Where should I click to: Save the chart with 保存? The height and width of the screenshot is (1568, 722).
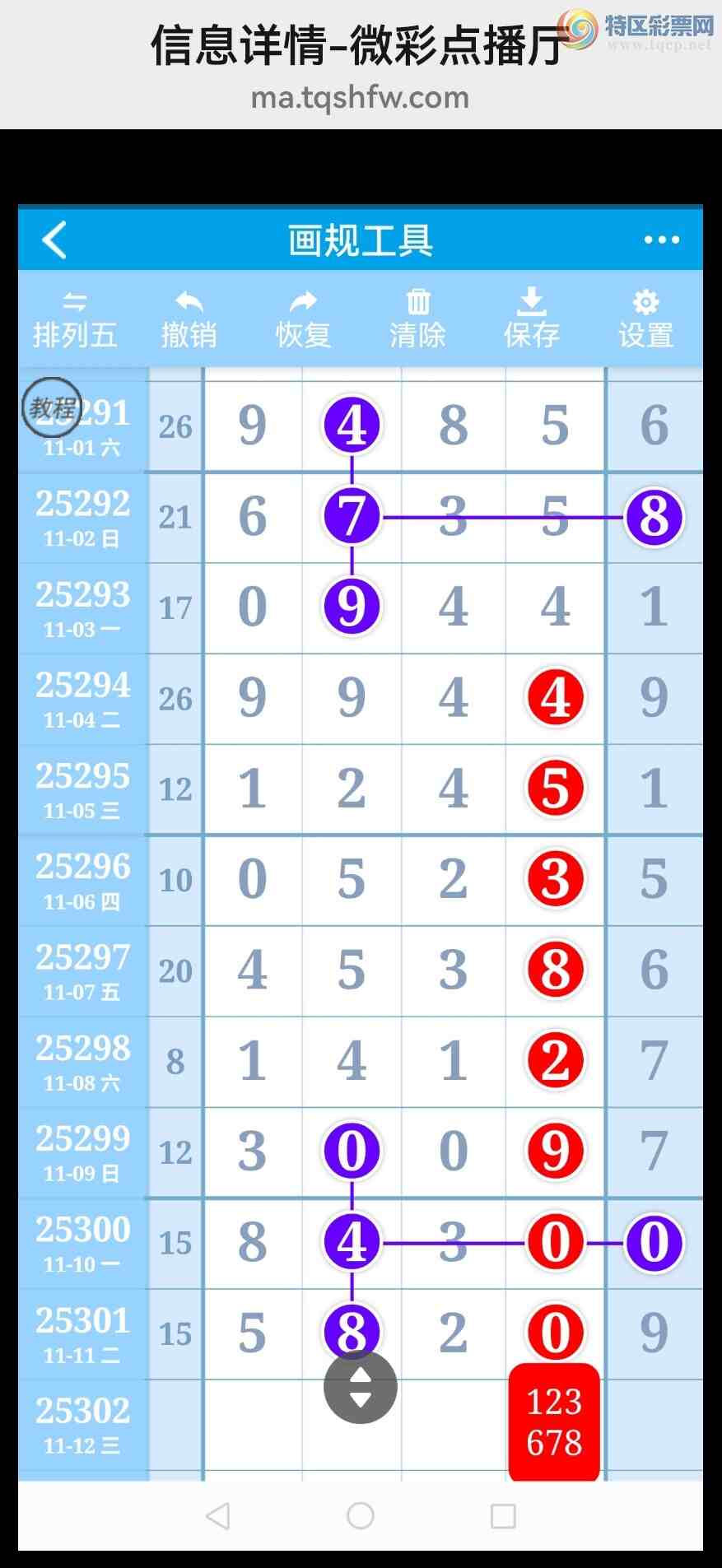point(532,321)
